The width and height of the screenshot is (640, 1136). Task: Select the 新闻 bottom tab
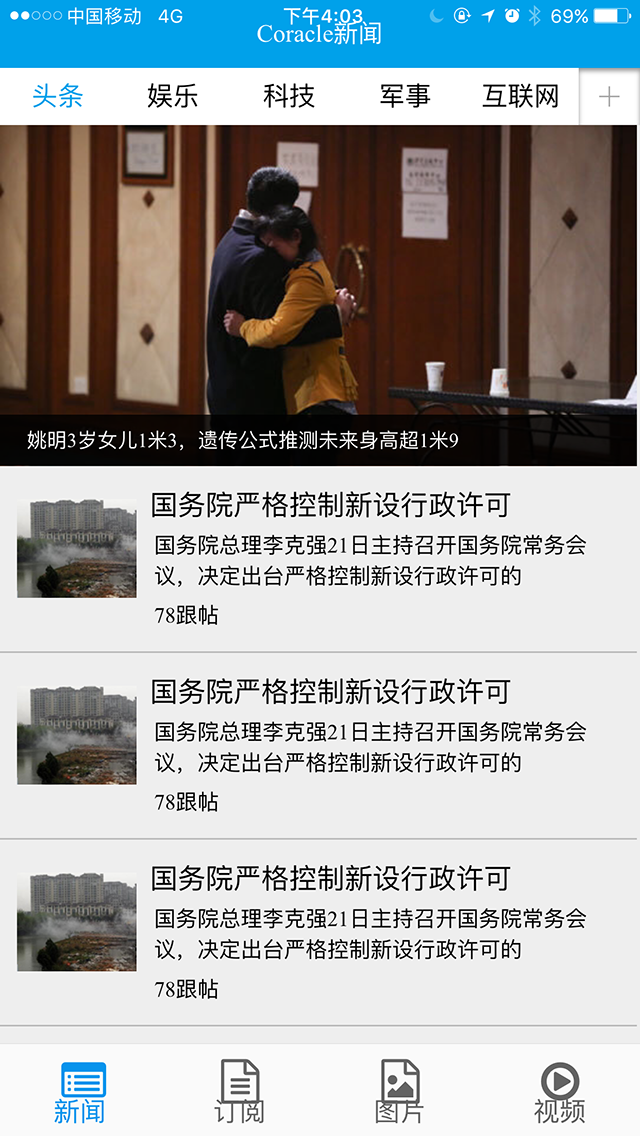80,1091
